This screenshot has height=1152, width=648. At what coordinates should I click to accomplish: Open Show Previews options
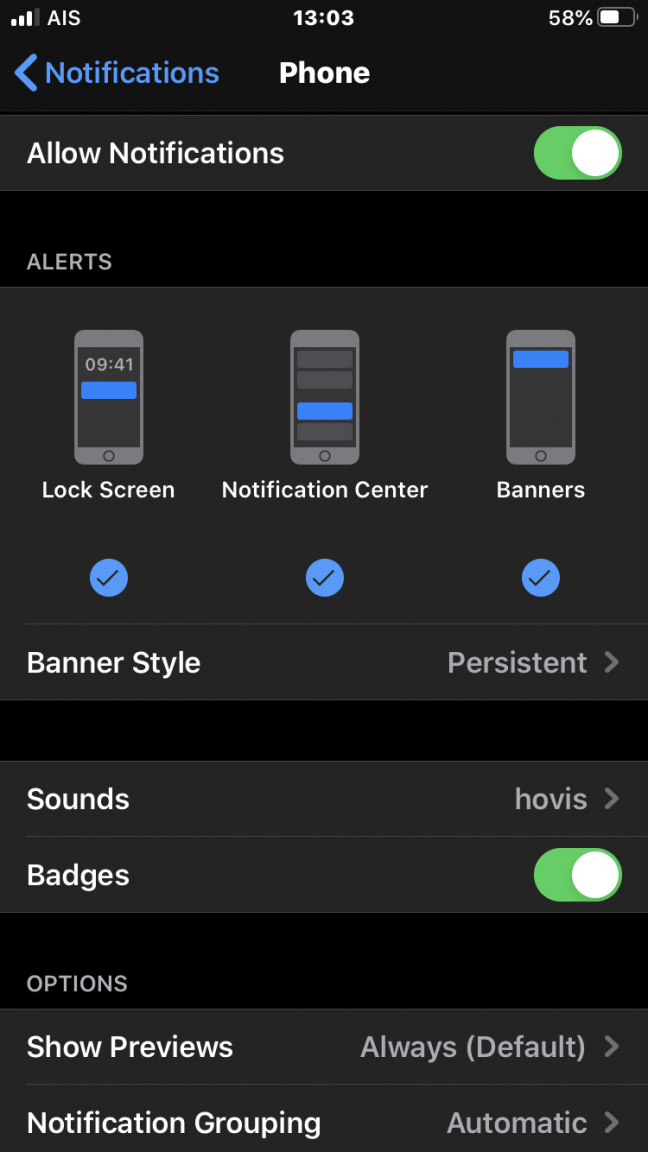pyautogui.click(x=324, y=1047)
